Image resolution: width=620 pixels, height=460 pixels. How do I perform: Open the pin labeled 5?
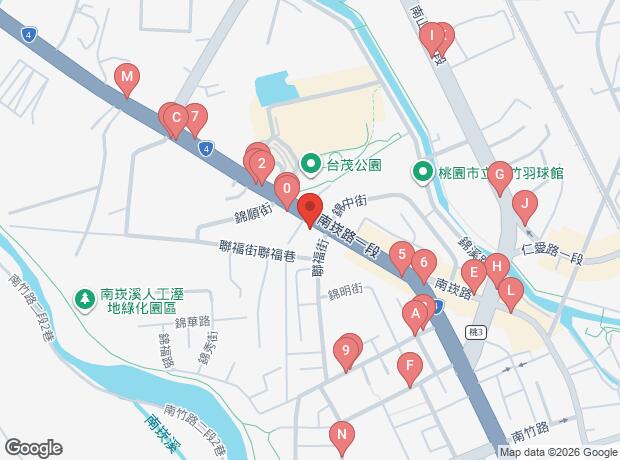pos(402,254)
